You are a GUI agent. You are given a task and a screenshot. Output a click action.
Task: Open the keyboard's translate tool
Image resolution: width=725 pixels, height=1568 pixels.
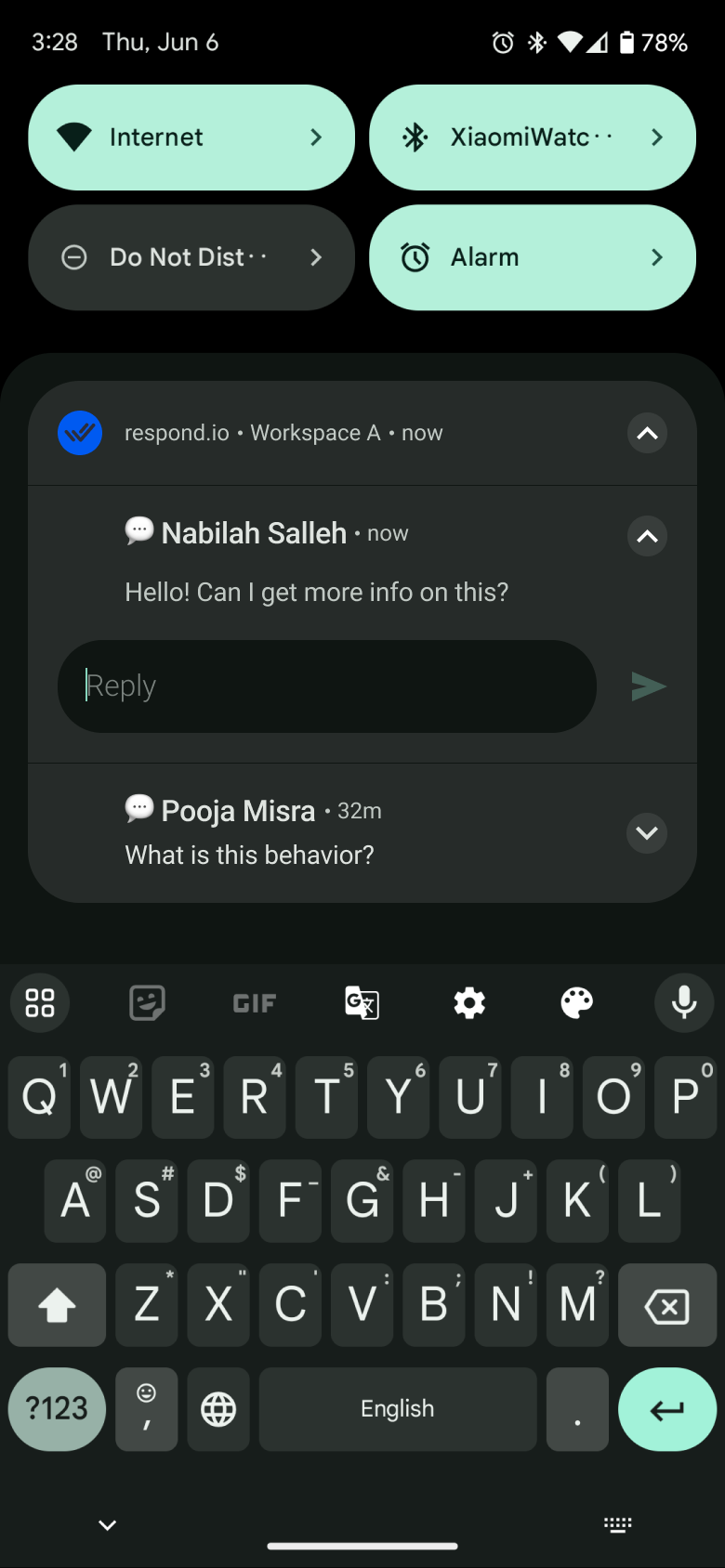click(362, 1002)
